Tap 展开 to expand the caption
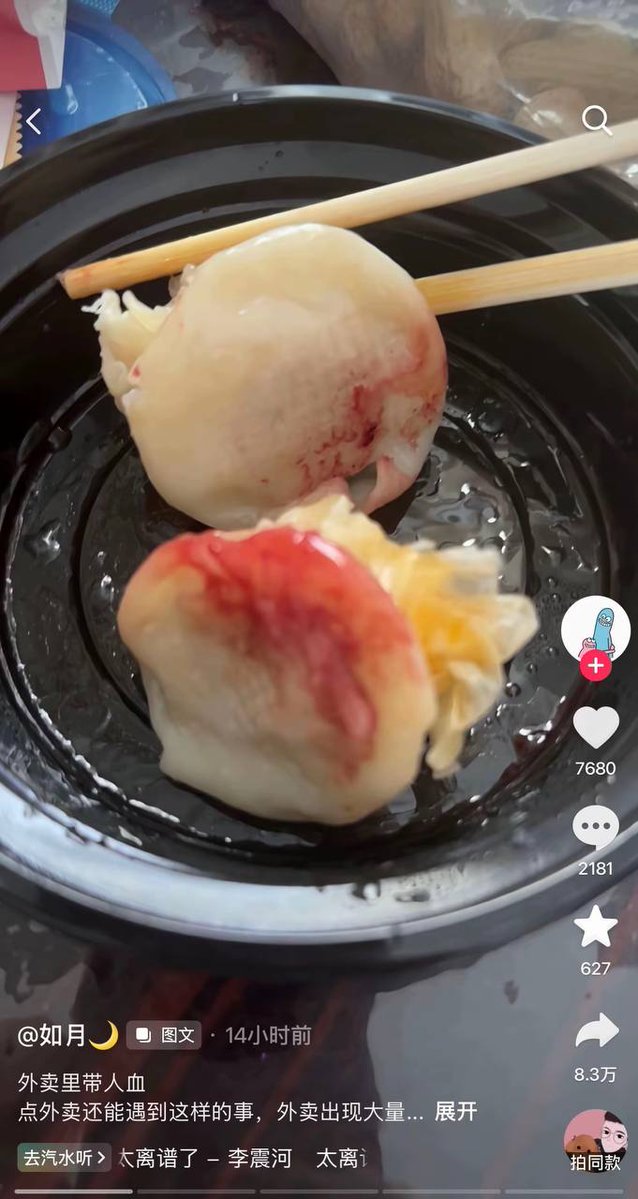The height and width of the screenshot is (1199, 638). 456,1112
